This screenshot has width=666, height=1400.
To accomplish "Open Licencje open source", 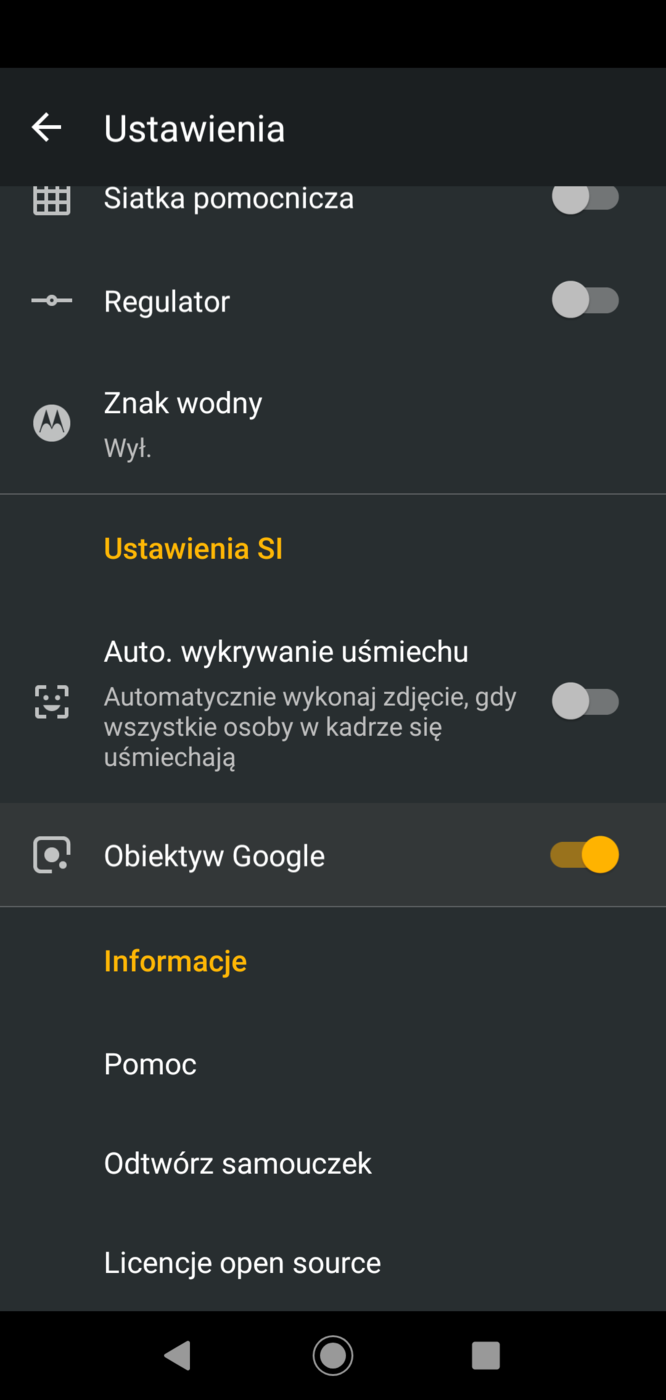I will 242,1263.
